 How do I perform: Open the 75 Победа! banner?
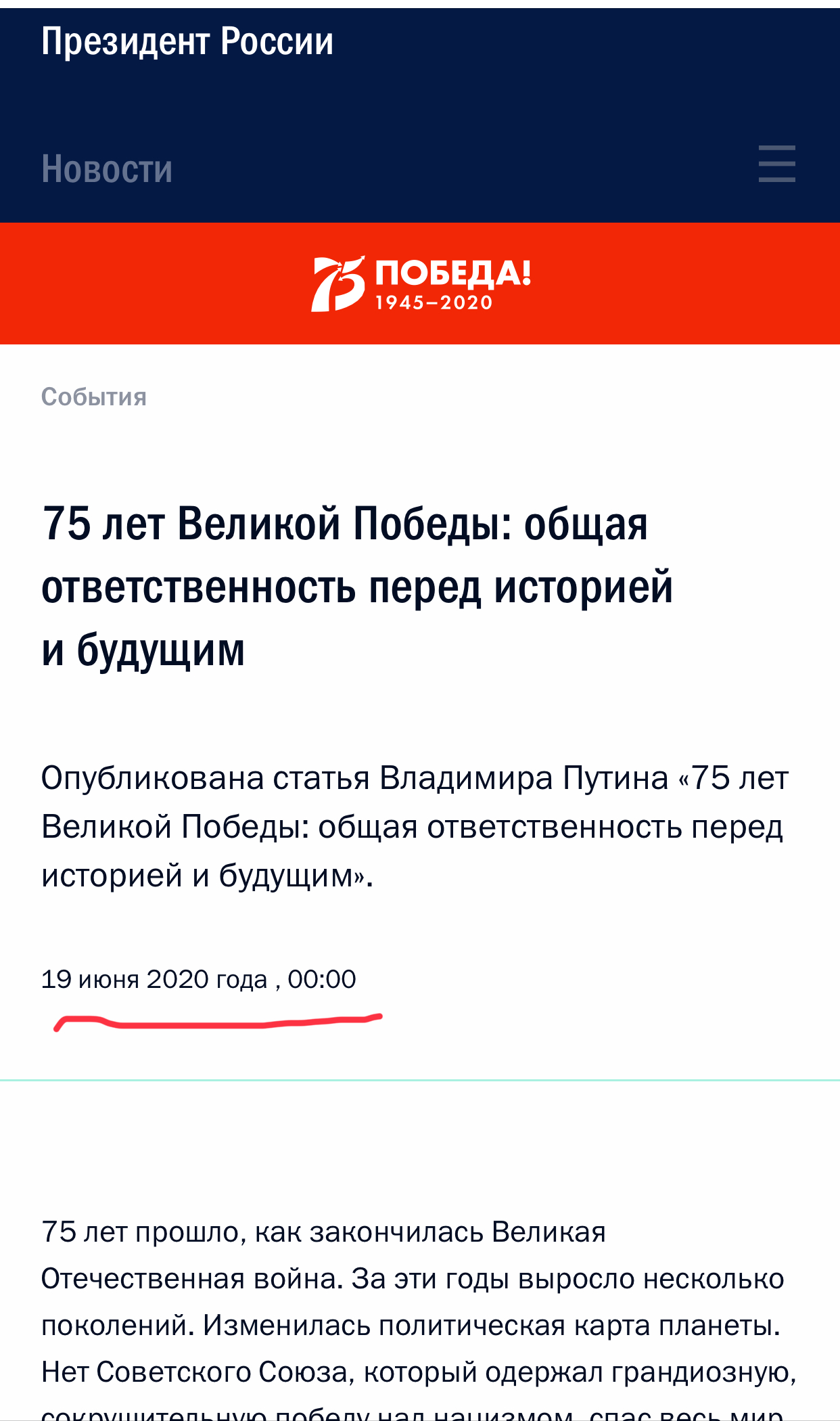point(420,284)
